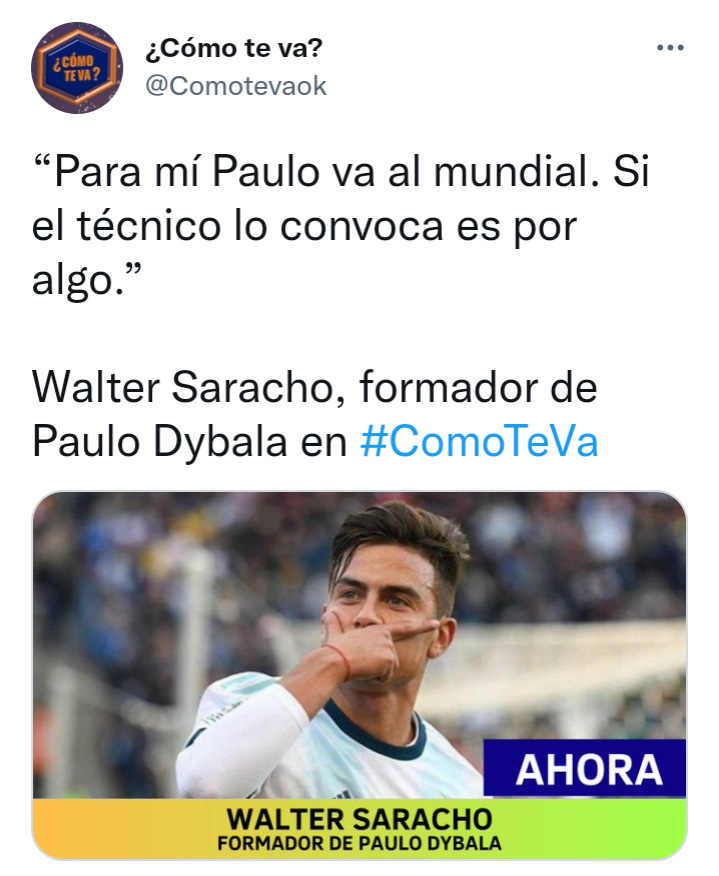Open the @Comotevaok account name

click(236, 86)
